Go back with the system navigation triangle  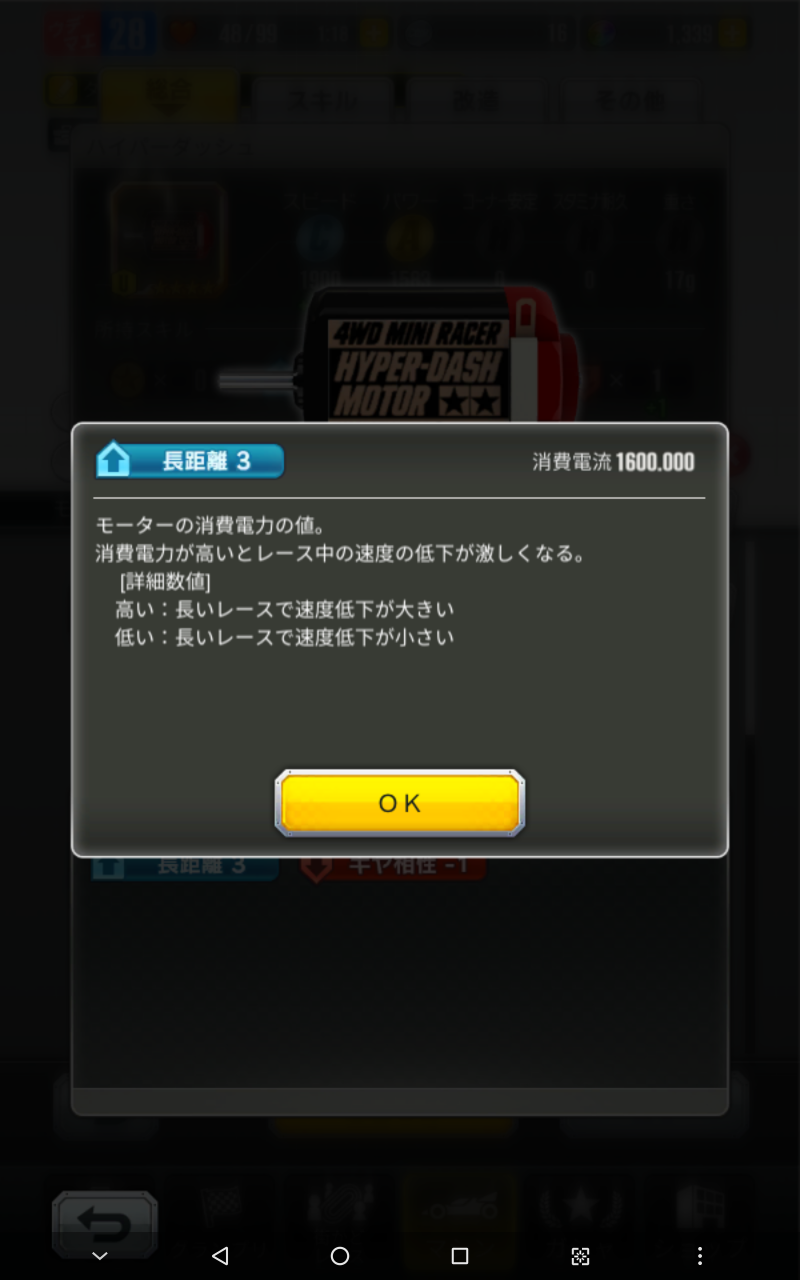pos(220,1255)
